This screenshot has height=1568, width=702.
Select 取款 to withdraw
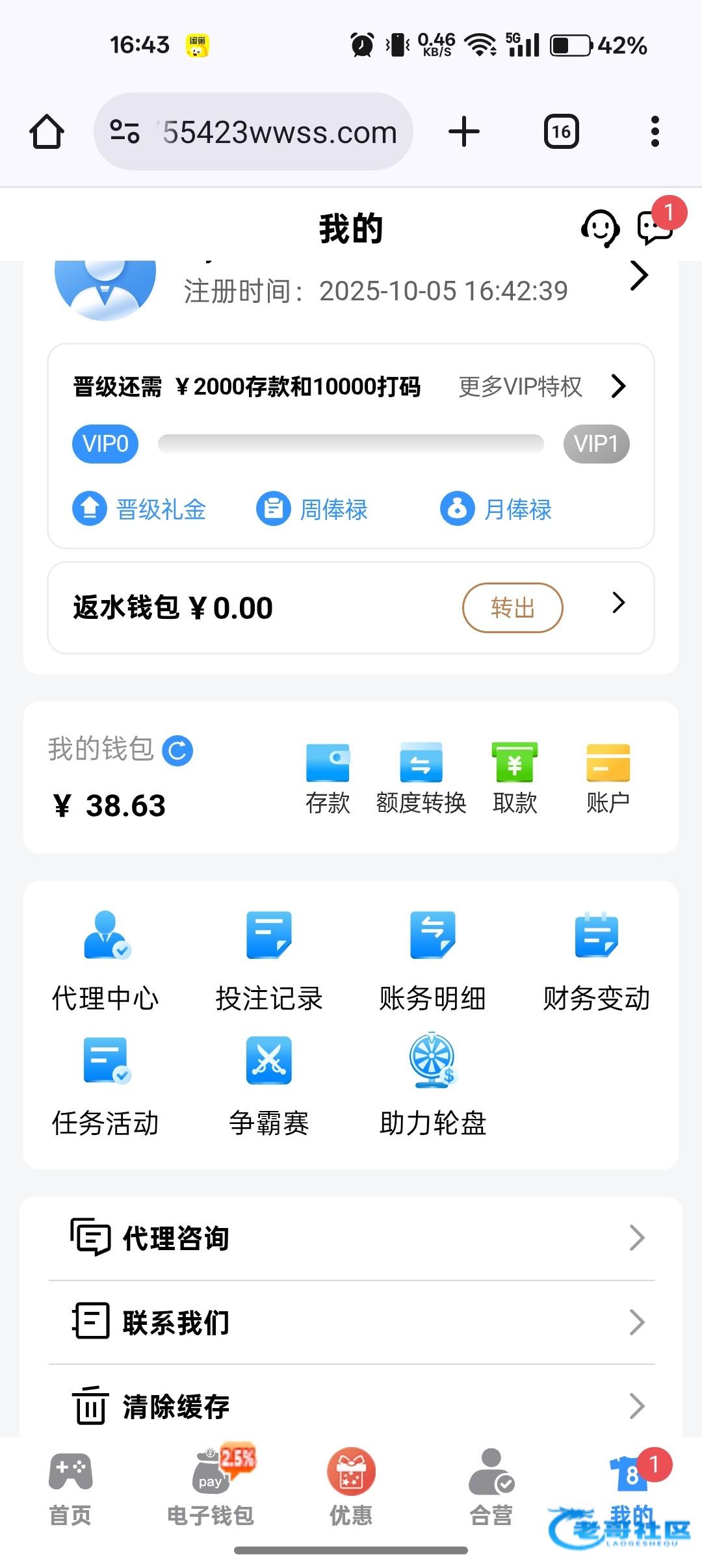515,777
